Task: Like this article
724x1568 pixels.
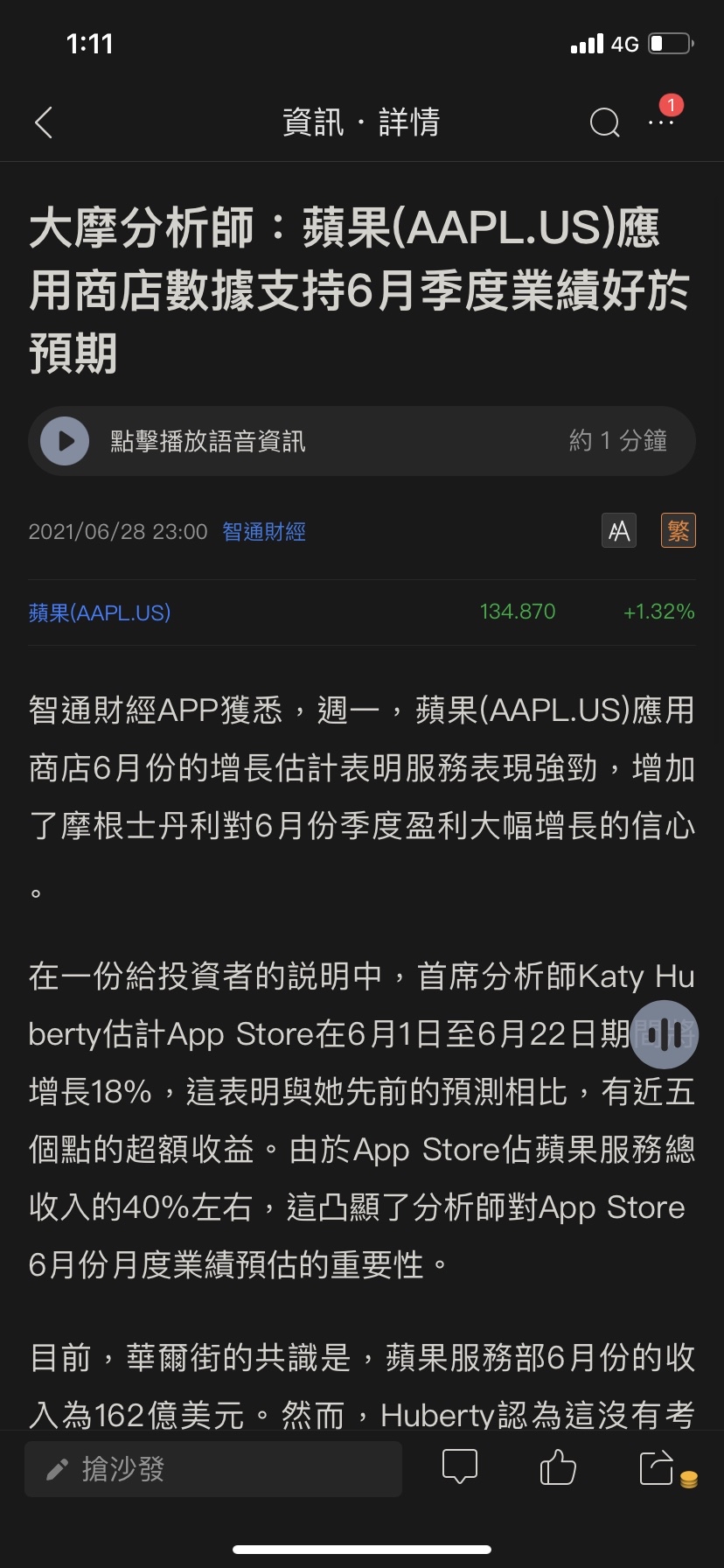Action: pyautogui.click(x=557, y=1467)
